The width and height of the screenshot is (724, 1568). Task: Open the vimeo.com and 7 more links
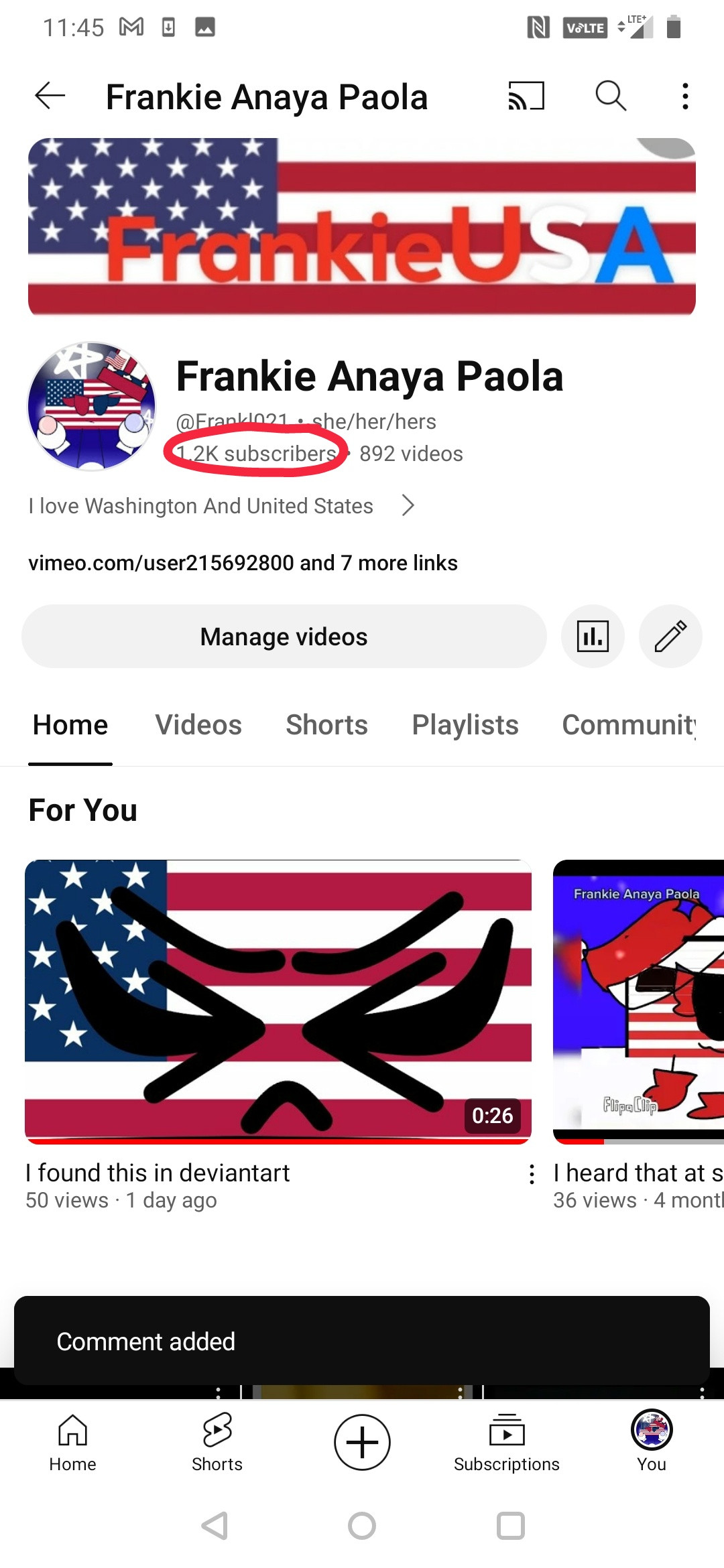[x=243, y=563]
